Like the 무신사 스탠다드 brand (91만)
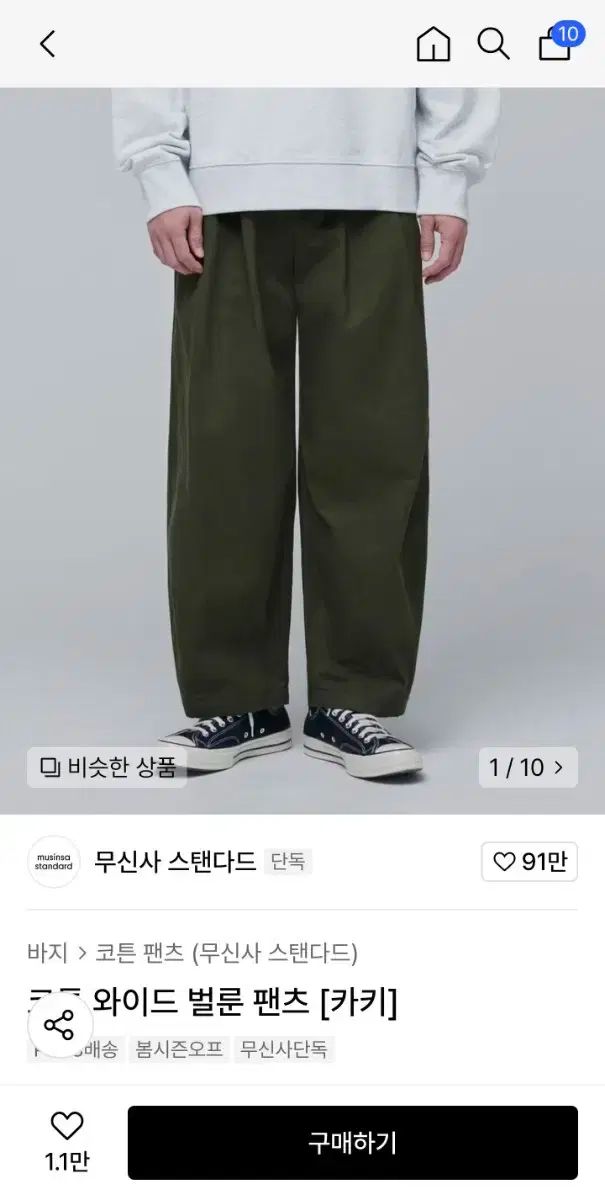This screenshot has height=1200, width=605. coord(529,861)
